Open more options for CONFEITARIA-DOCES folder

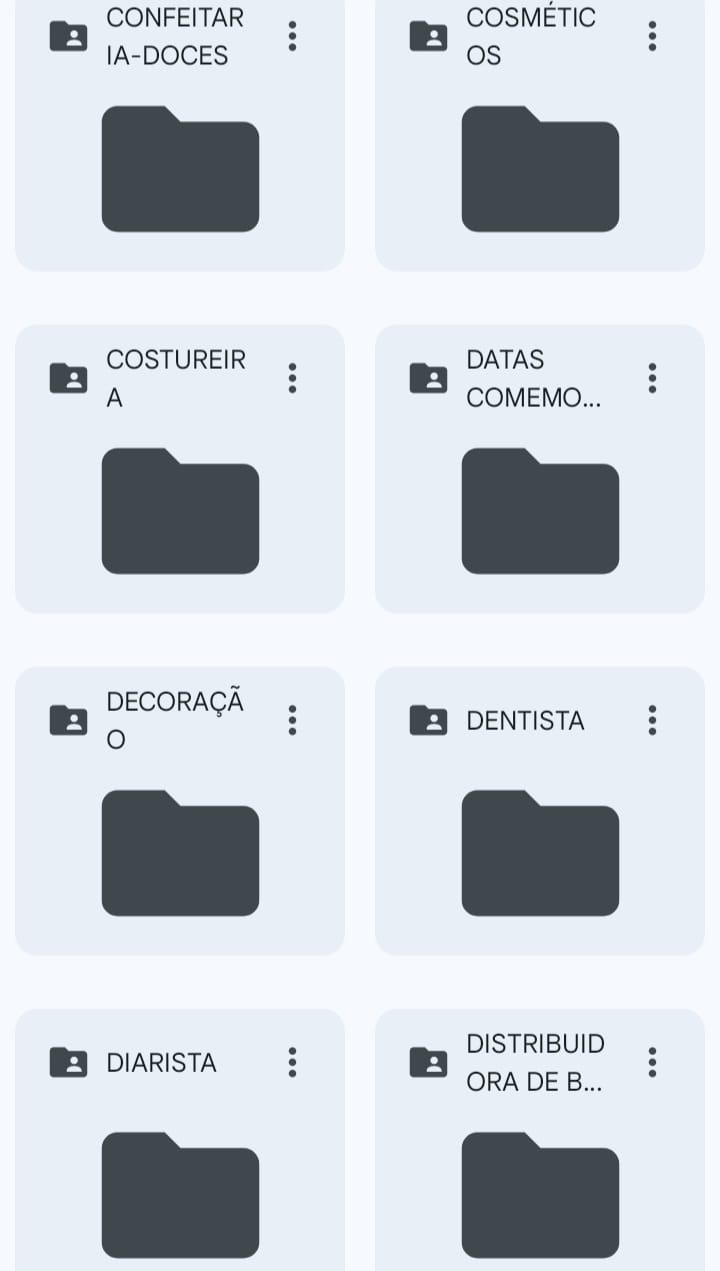292,36
